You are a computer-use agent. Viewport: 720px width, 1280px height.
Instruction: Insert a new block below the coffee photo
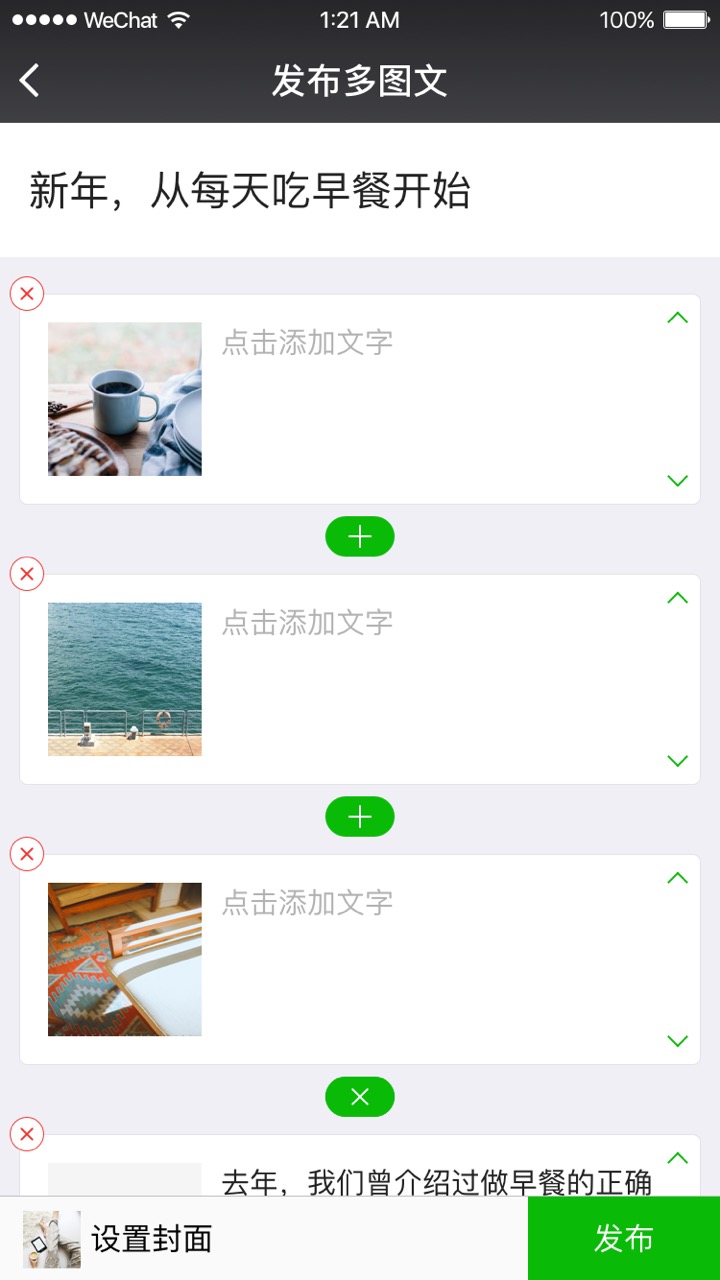coord(360,537)
